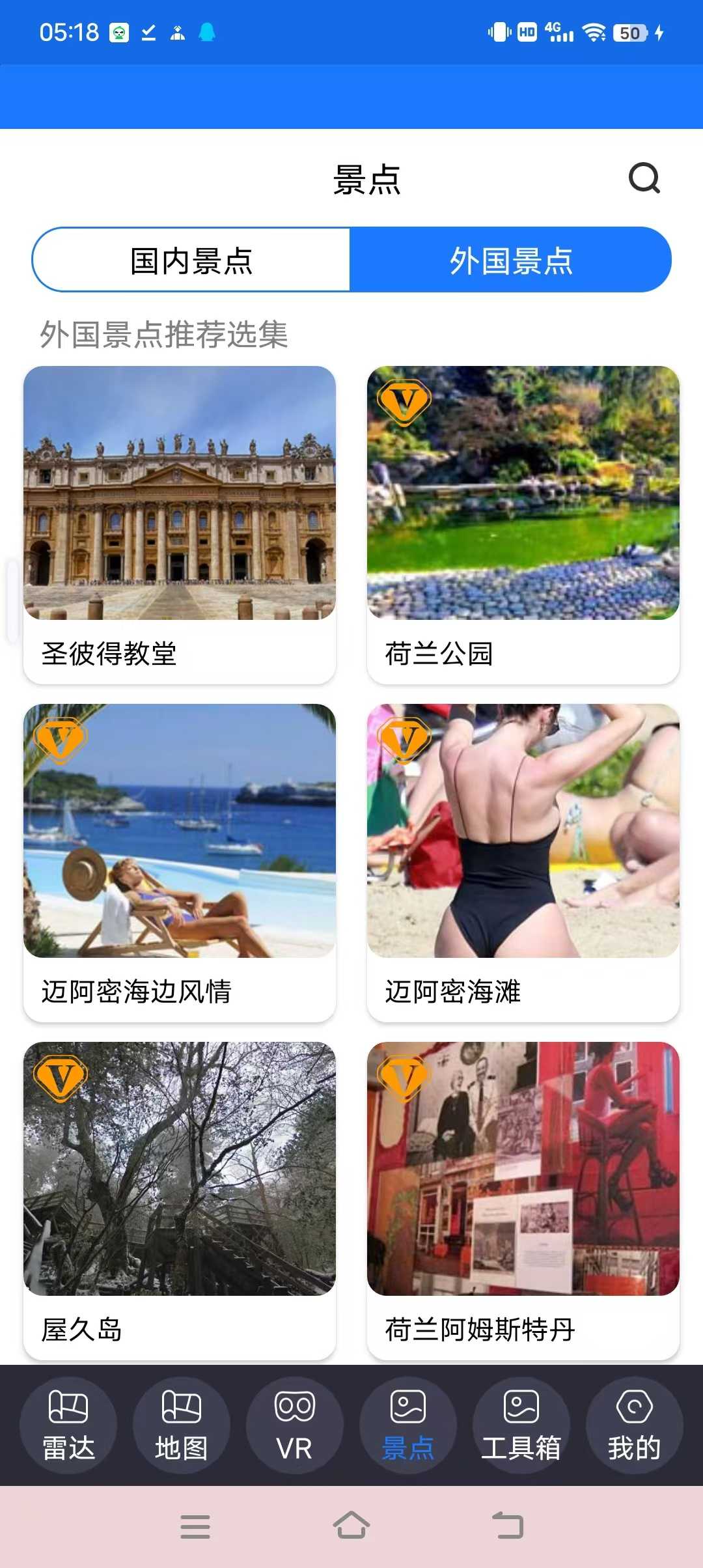Open the VR tab
Image resolution: width=703 pixels, height=1568 pixels.
pyautogui.click(x=295, y=1425)
